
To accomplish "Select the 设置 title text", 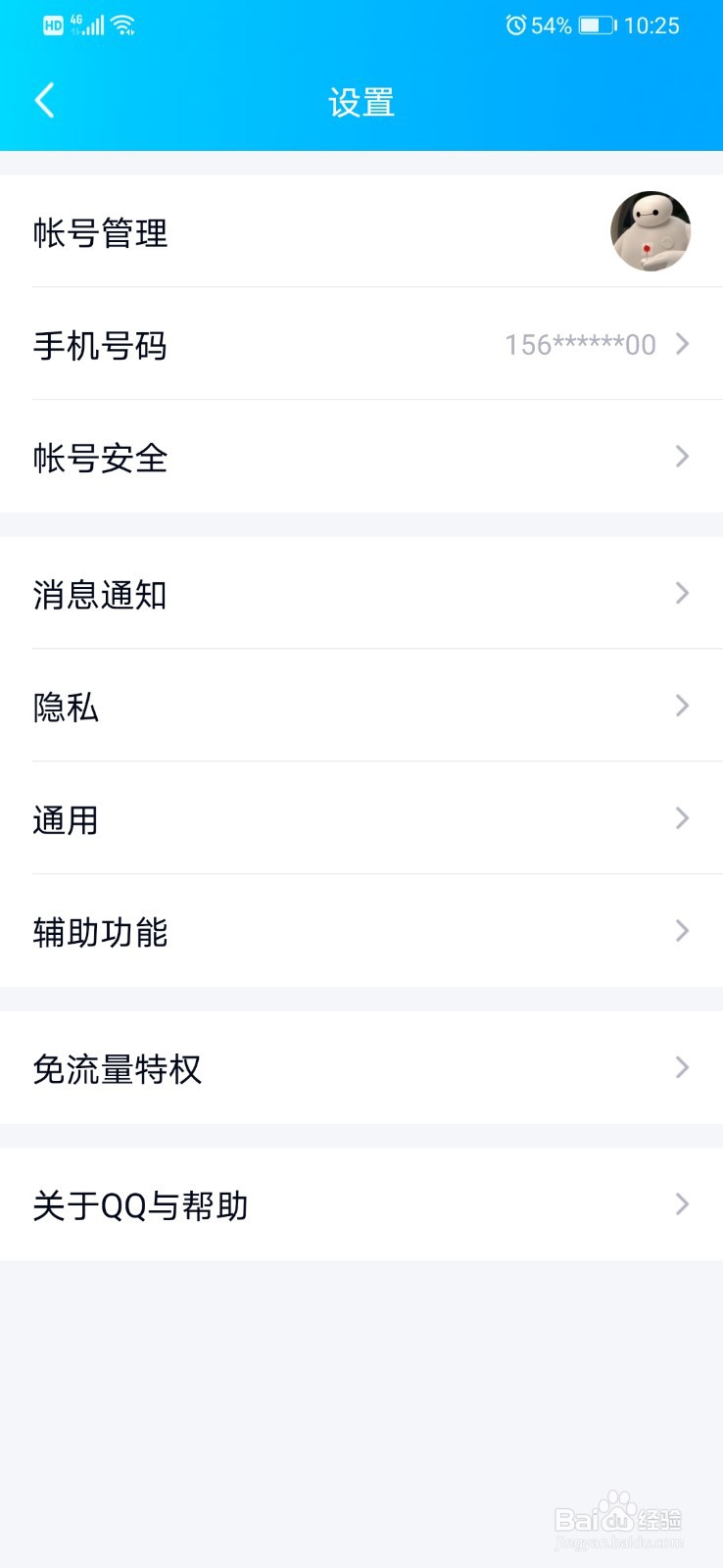I will (361, 100).
